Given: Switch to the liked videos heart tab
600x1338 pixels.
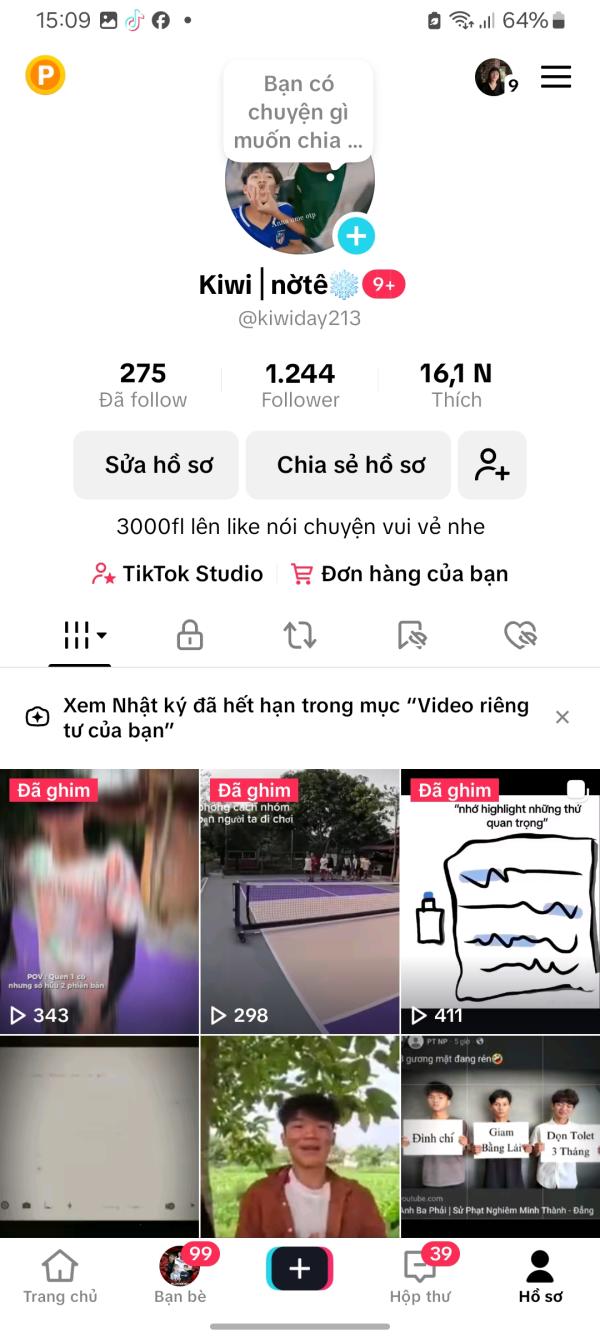Looking at the screenshot, I should [x=521, y=635].
